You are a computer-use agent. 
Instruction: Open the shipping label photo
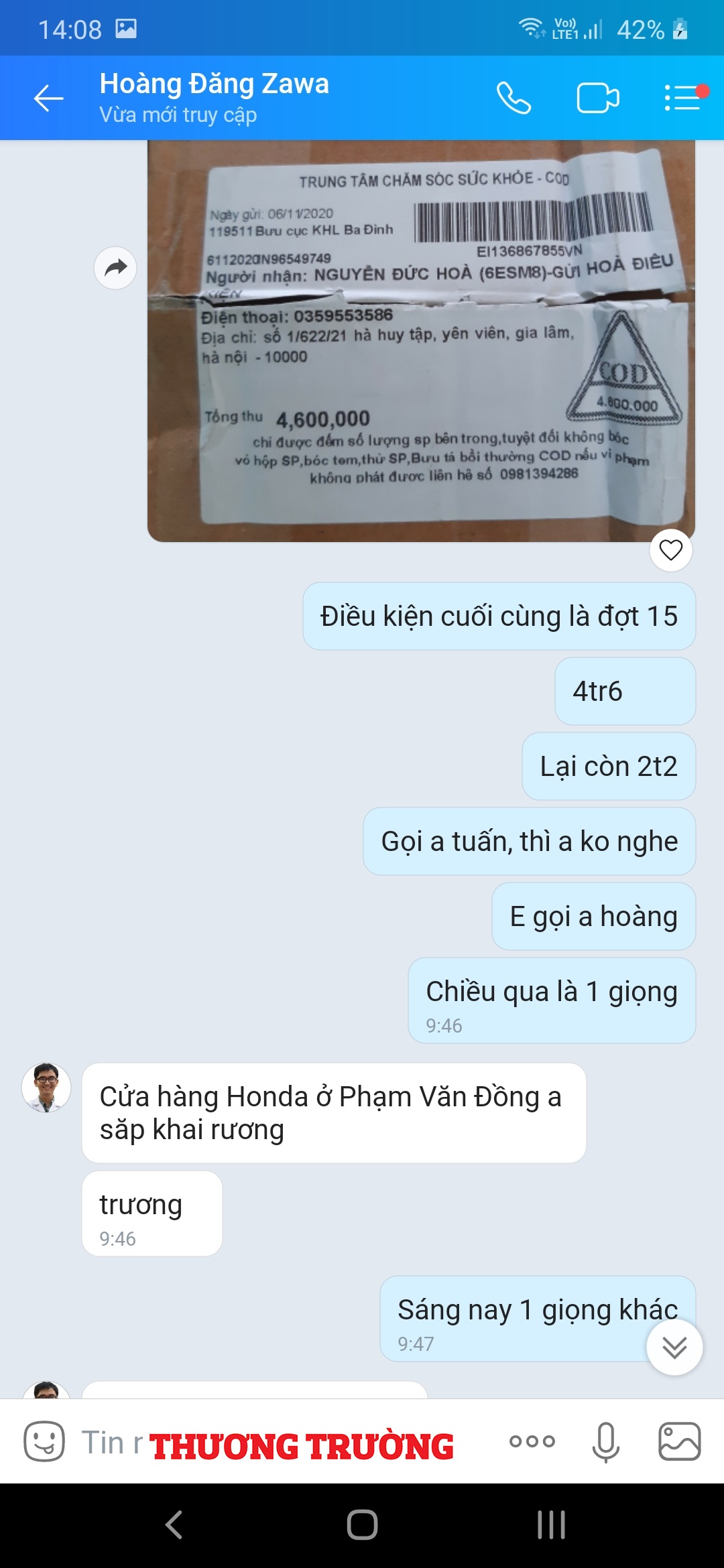(x=421, y=342)
